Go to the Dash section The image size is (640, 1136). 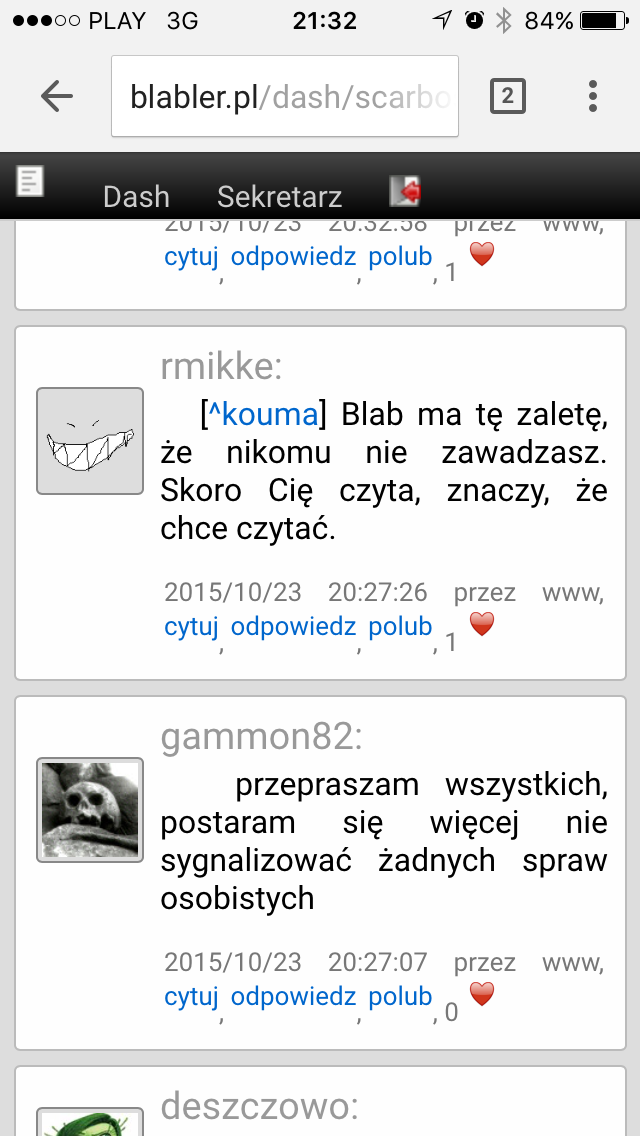coord(136,196)
